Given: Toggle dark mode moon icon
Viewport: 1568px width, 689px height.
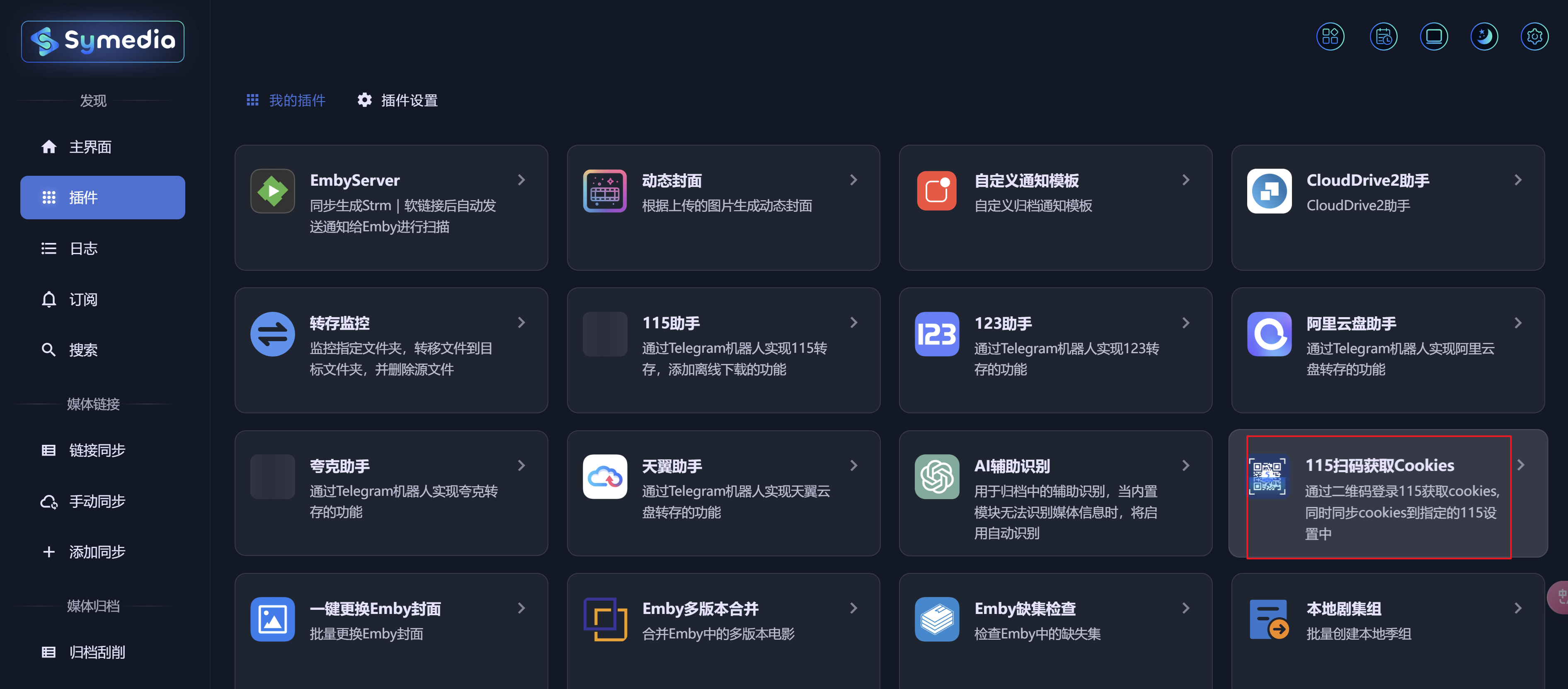Looking at the screenshot, I should click(x=1484, y=36).
